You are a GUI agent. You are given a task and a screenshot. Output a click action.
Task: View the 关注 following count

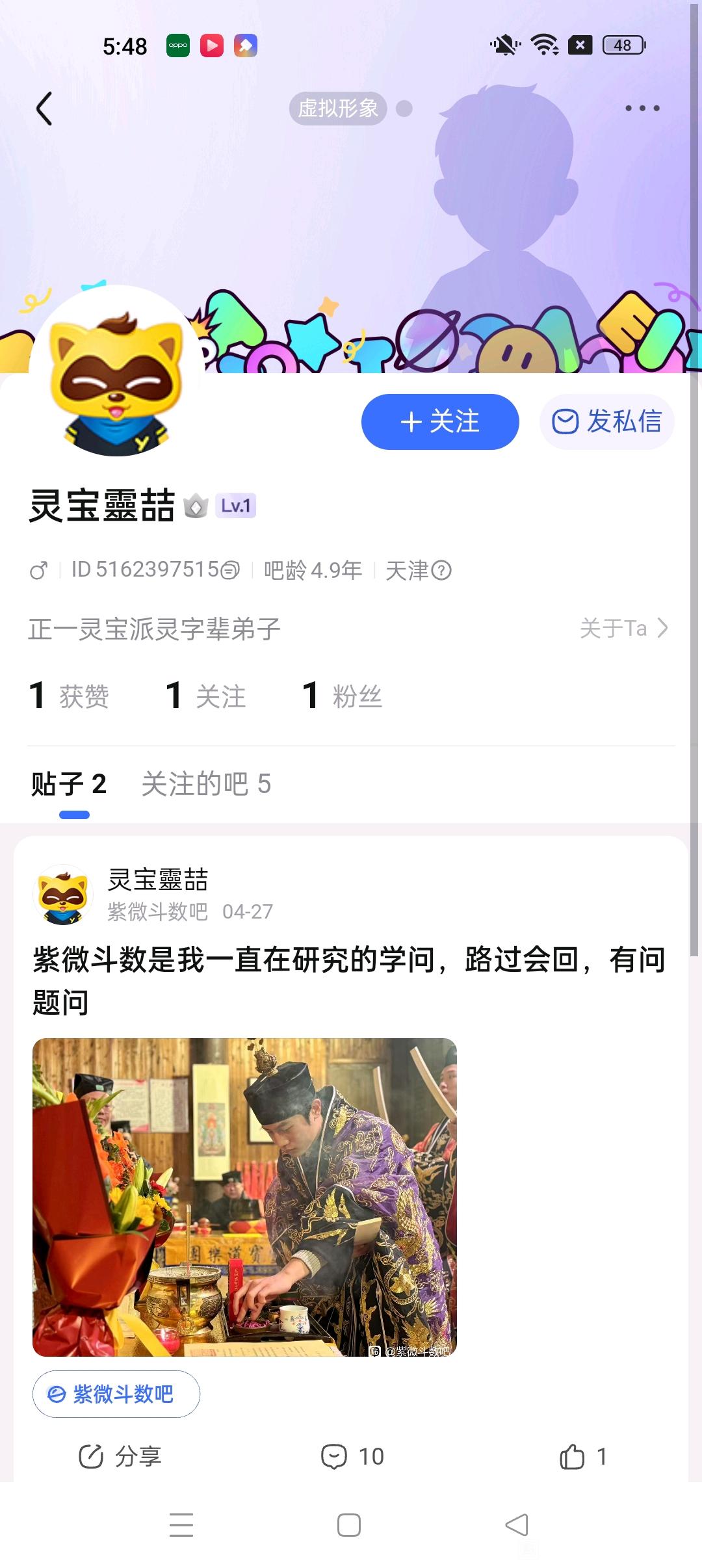205,696
